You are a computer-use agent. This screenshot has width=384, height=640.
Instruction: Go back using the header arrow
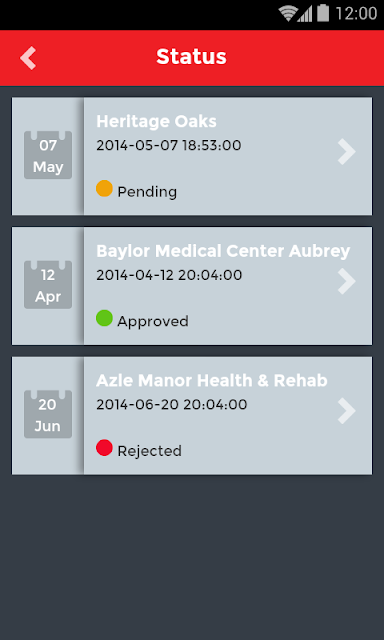pos(28,58)
